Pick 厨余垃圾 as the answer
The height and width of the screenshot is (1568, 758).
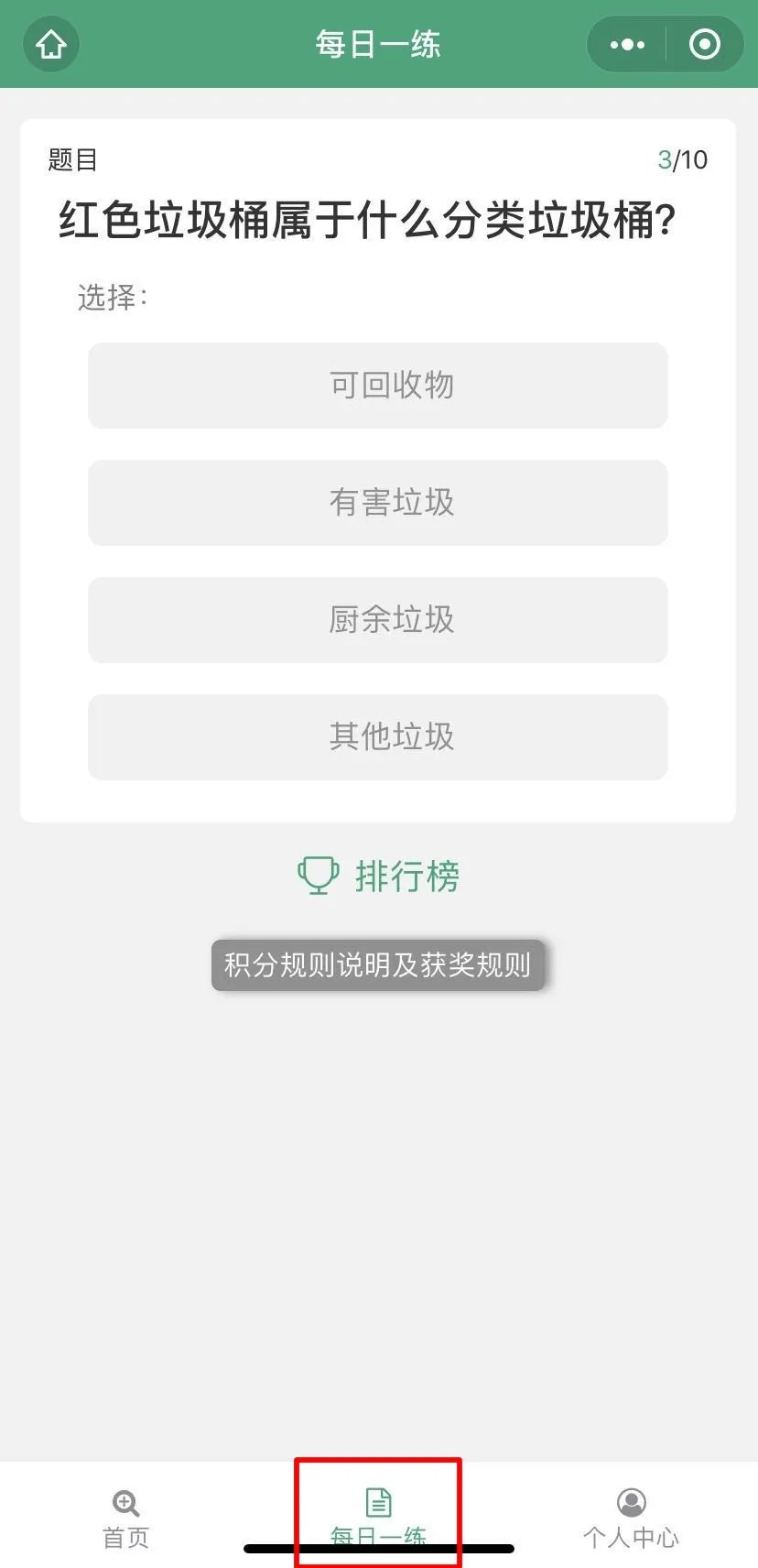[378, 620]
